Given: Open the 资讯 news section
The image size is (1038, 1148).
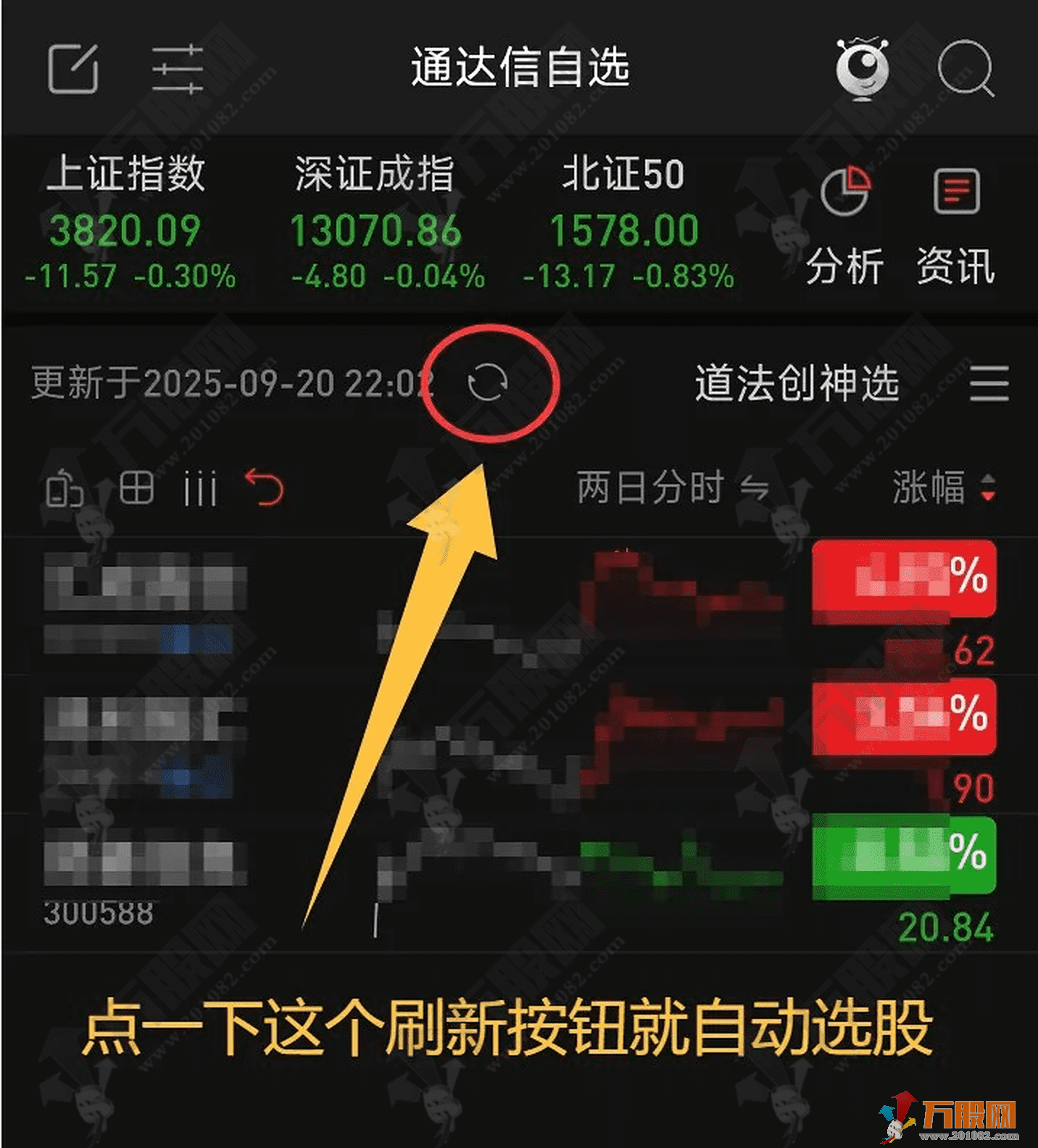Looking at the screenshot, I should 955,225.
